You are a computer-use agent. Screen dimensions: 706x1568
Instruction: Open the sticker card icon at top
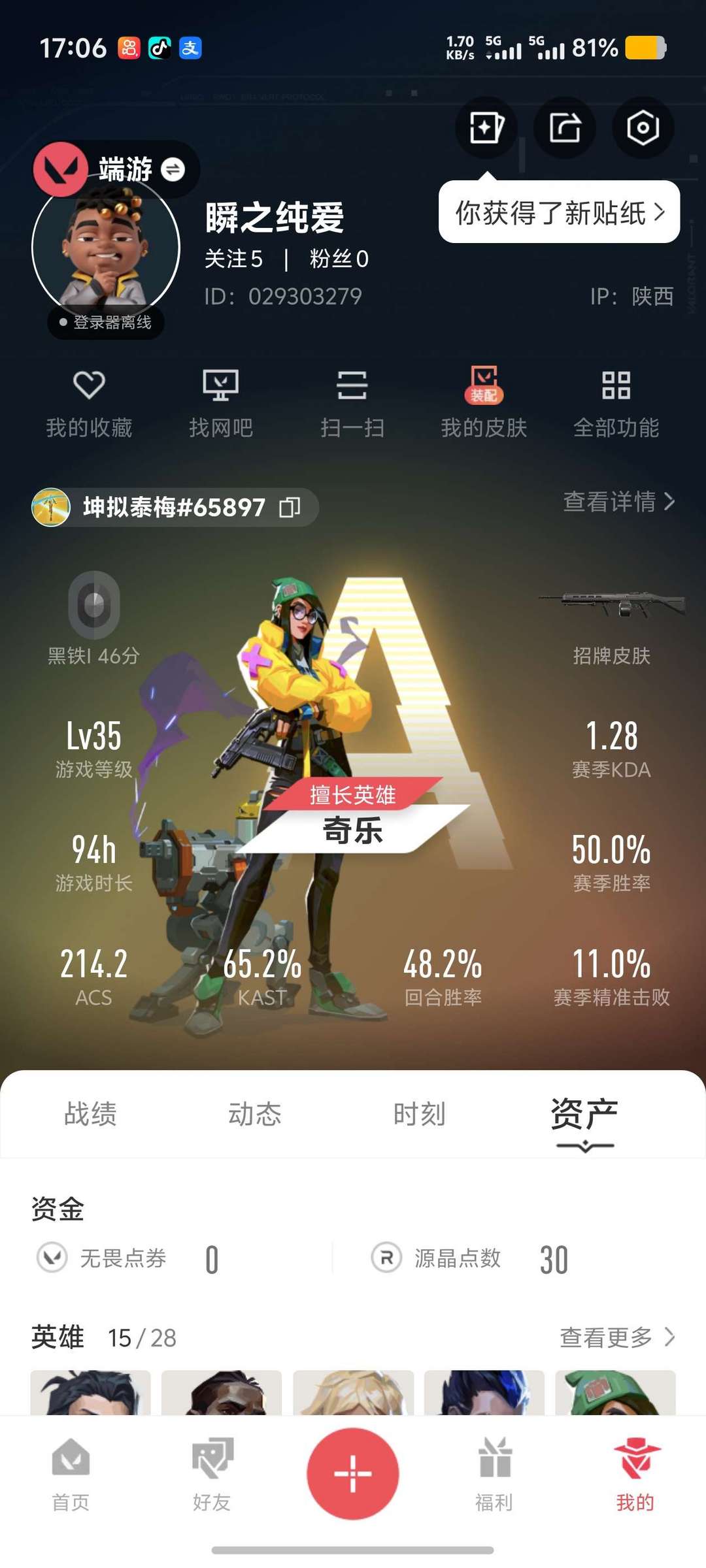tap(486, 127)
